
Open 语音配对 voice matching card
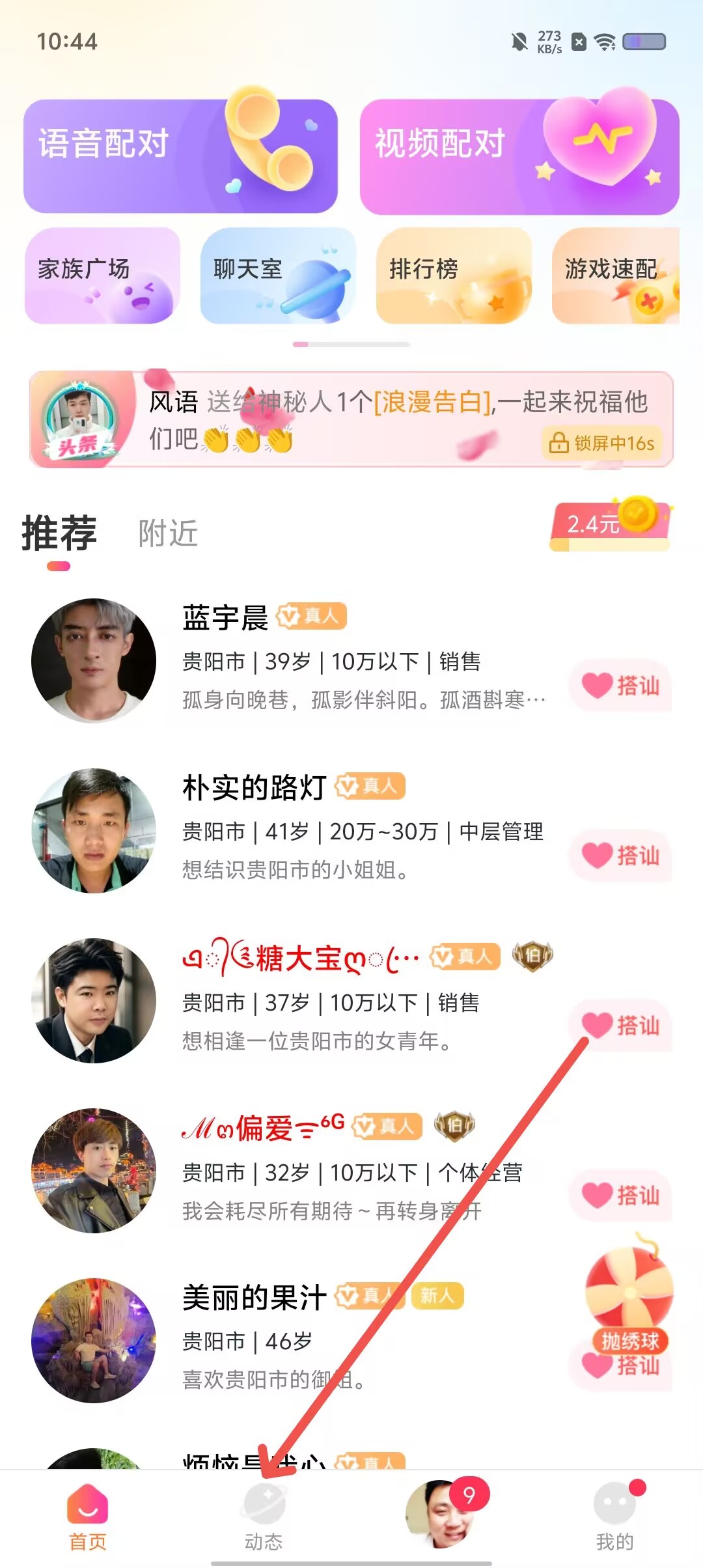coord(180,156)
